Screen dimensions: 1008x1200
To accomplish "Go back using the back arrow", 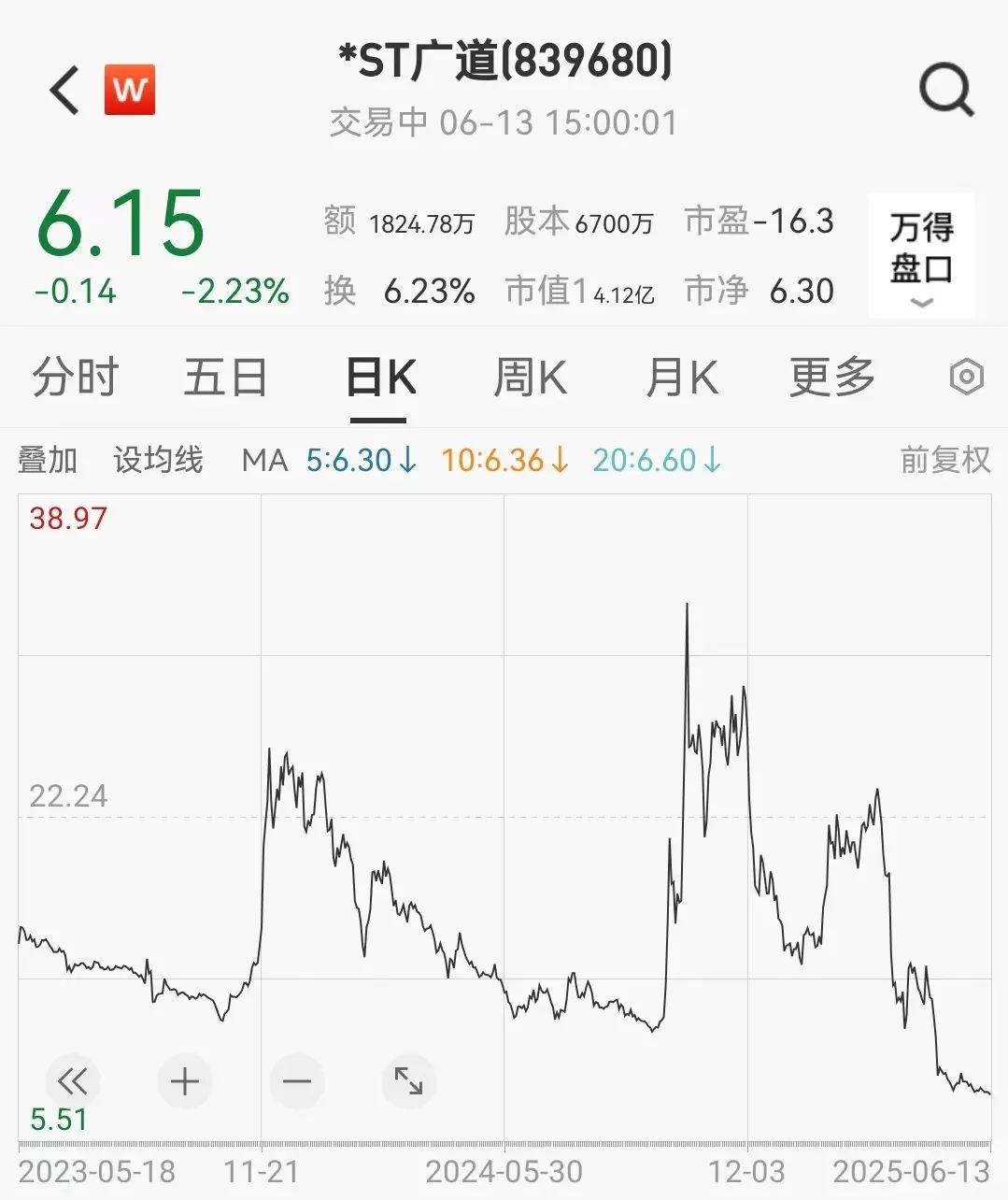I will pyautogui.click(x=62, y=90).
